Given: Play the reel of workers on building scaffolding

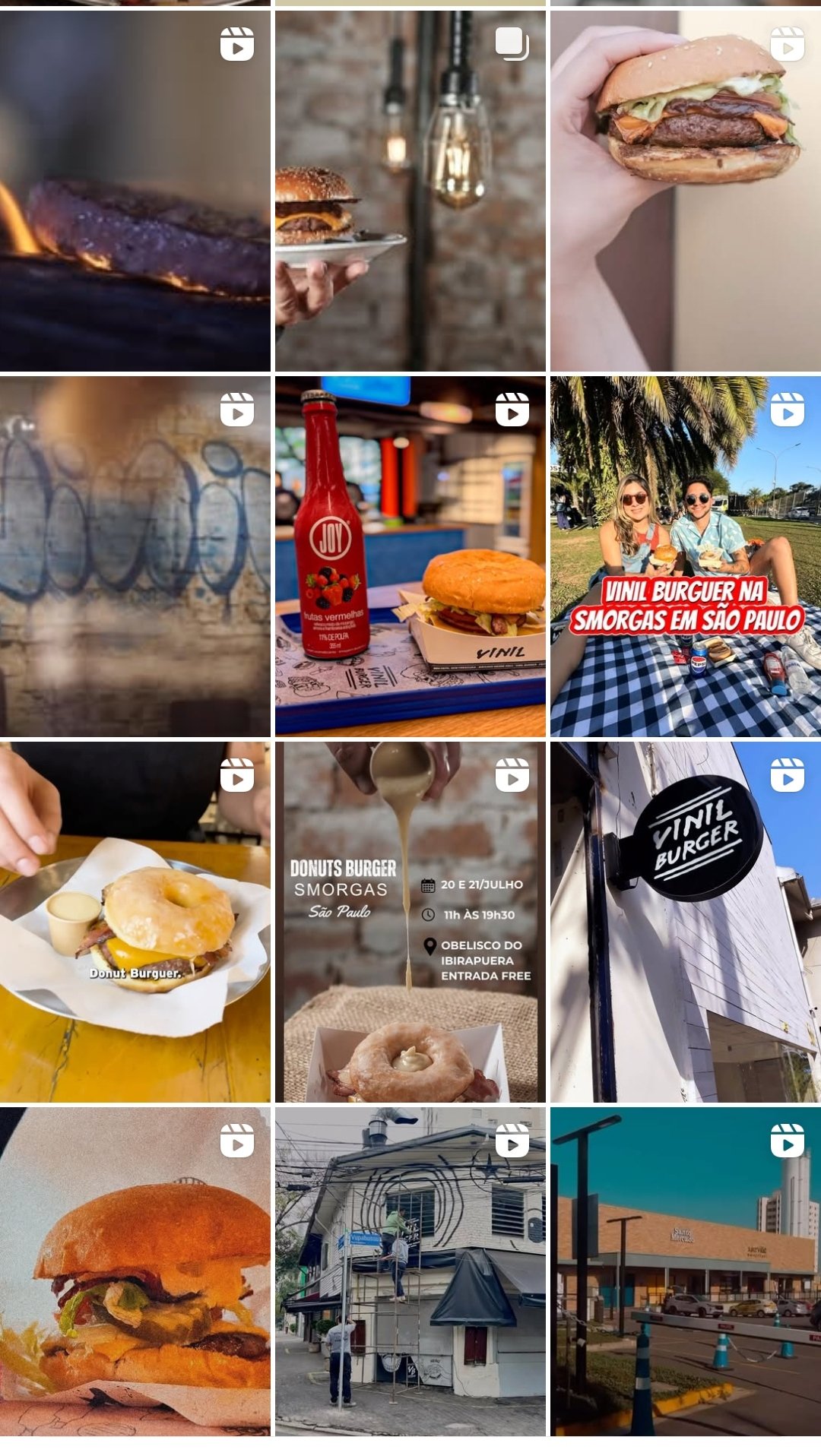Looking at the screenshot, I should click(410, 1271).
